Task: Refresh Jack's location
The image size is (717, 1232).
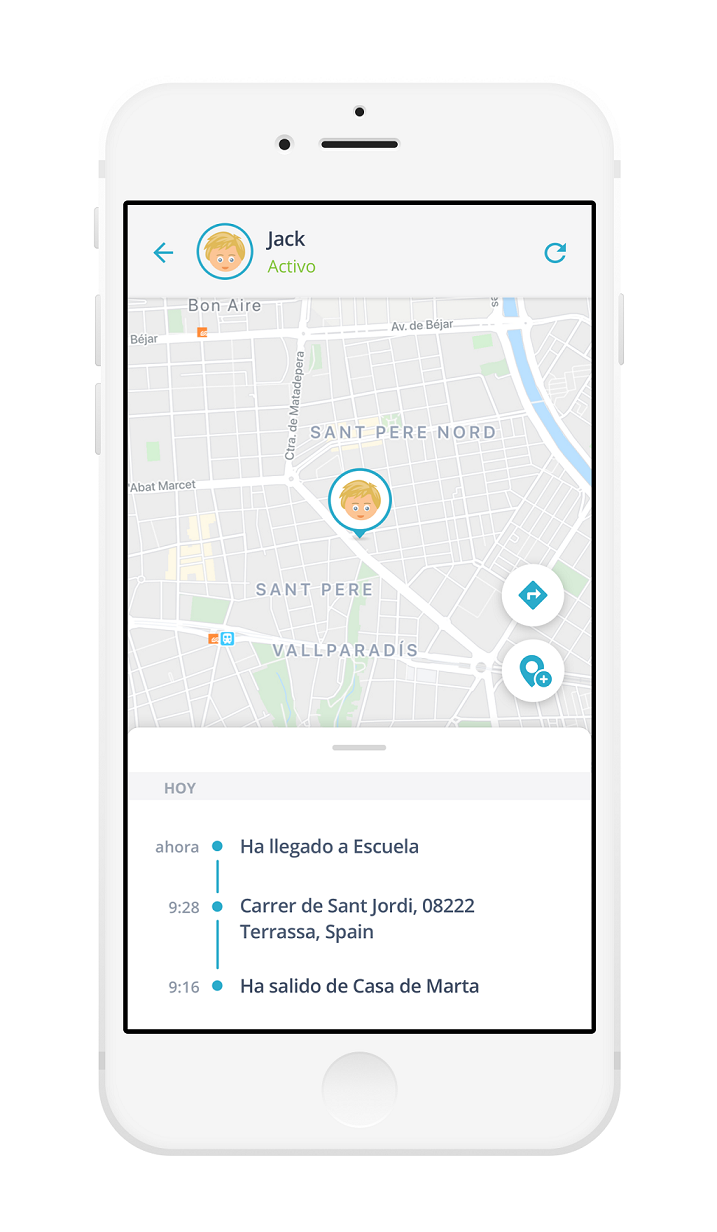Action: [555, 253]
